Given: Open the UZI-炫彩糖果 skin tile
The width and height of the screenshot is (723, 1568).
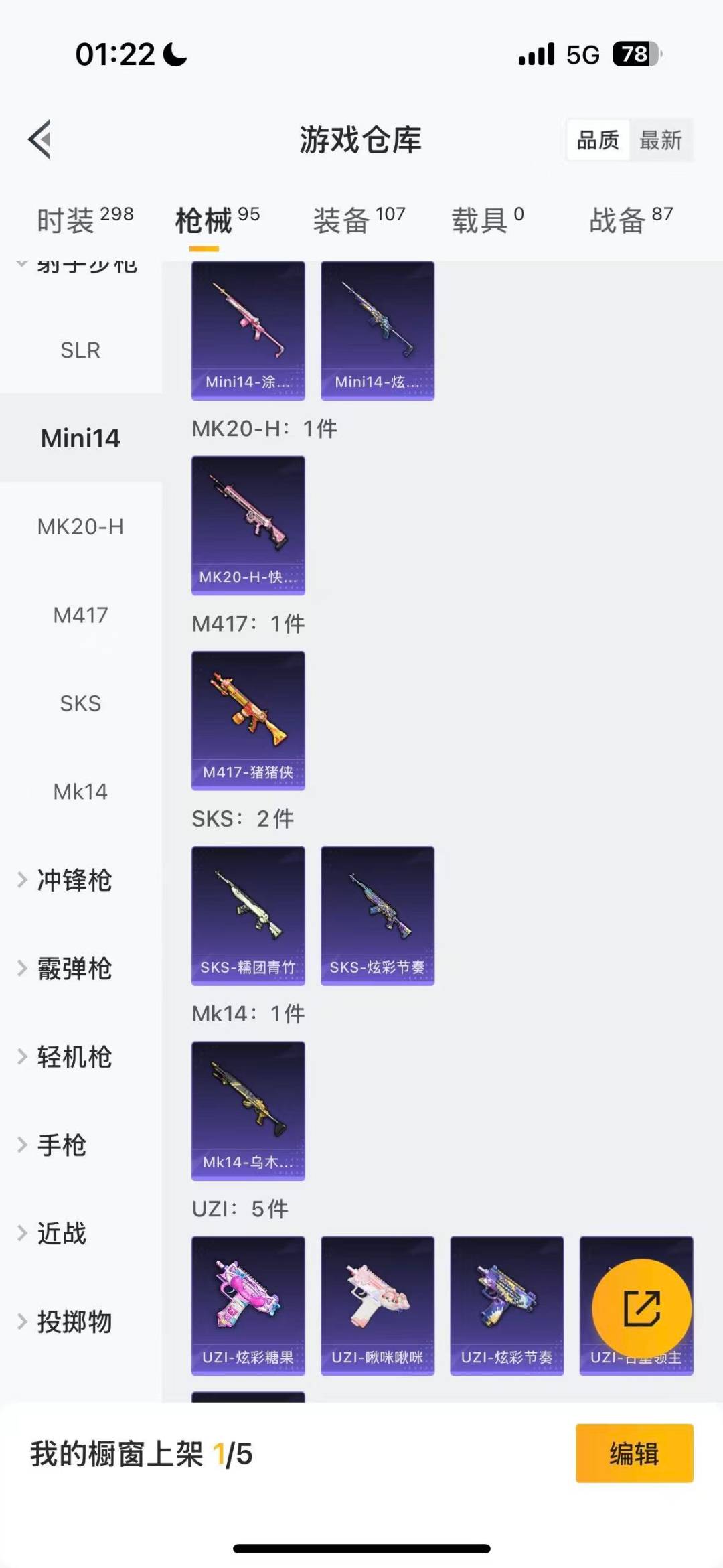Looking at the screenshot, I should click(x=248, y=1305).
